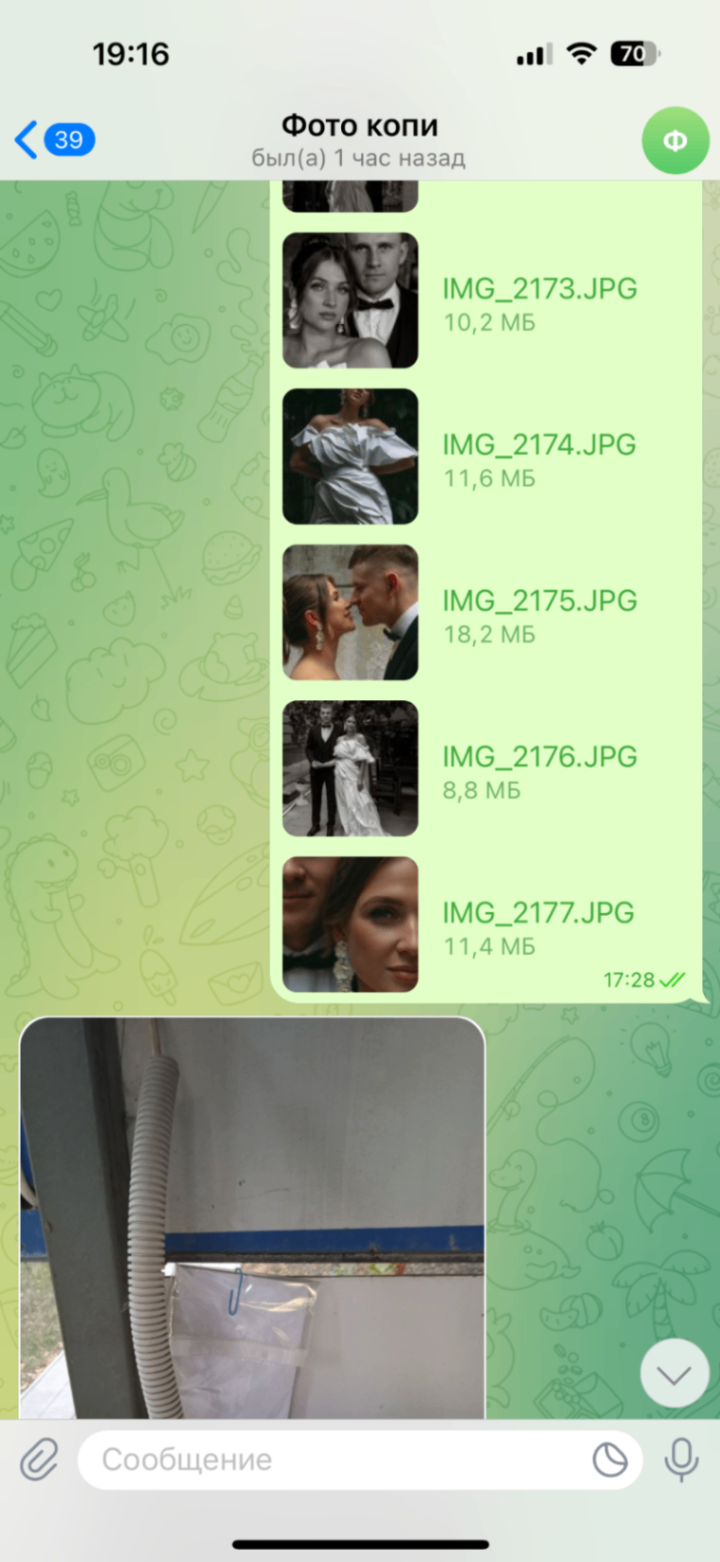Record a voice message with the microphone
The height and width of the screenshot is (1562, 720).
[x=682, y=1460]
